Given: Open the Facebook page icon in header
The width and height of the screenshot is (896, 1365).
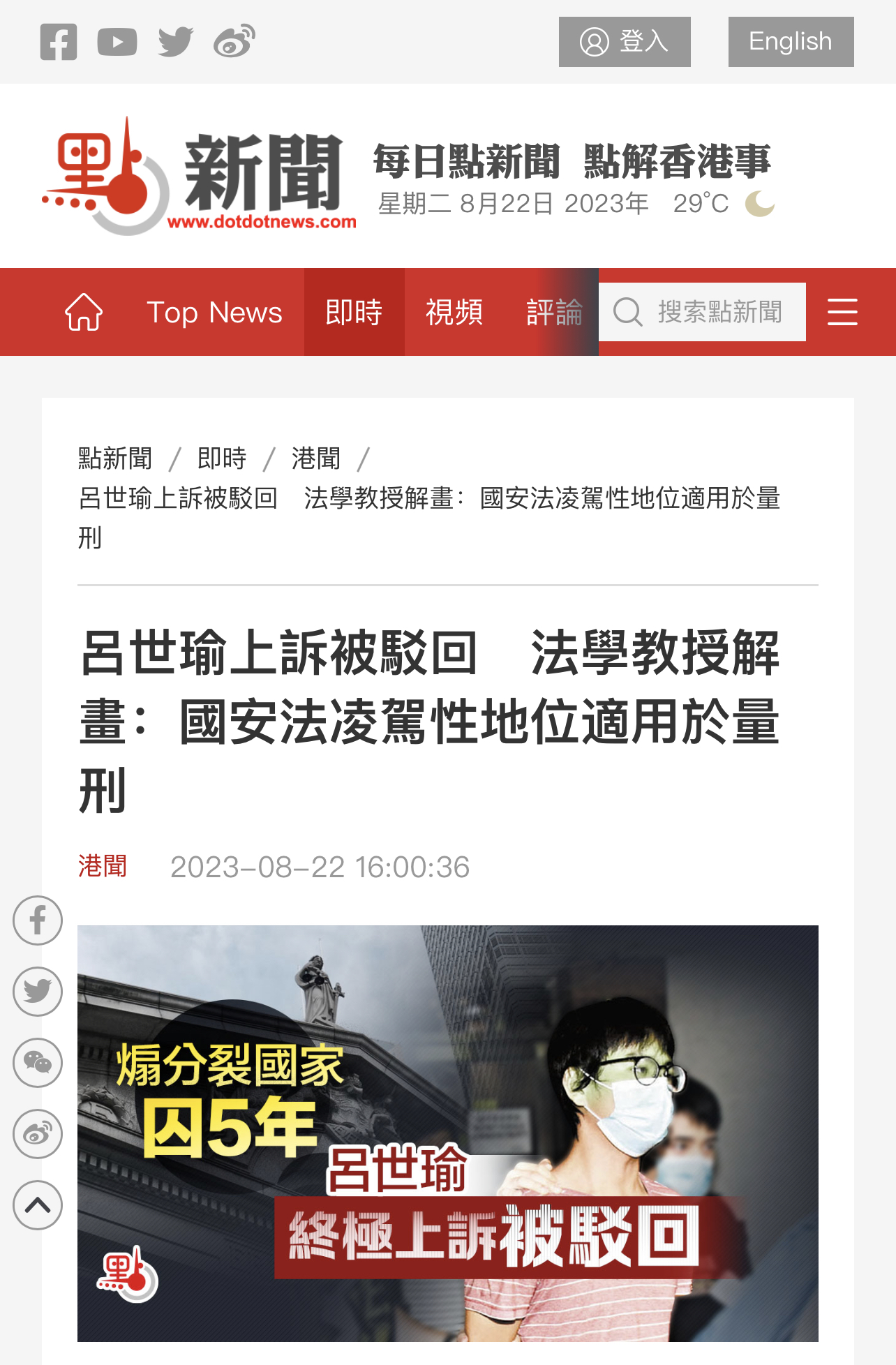Looking at the screenshot, I should tap(59, 42).
